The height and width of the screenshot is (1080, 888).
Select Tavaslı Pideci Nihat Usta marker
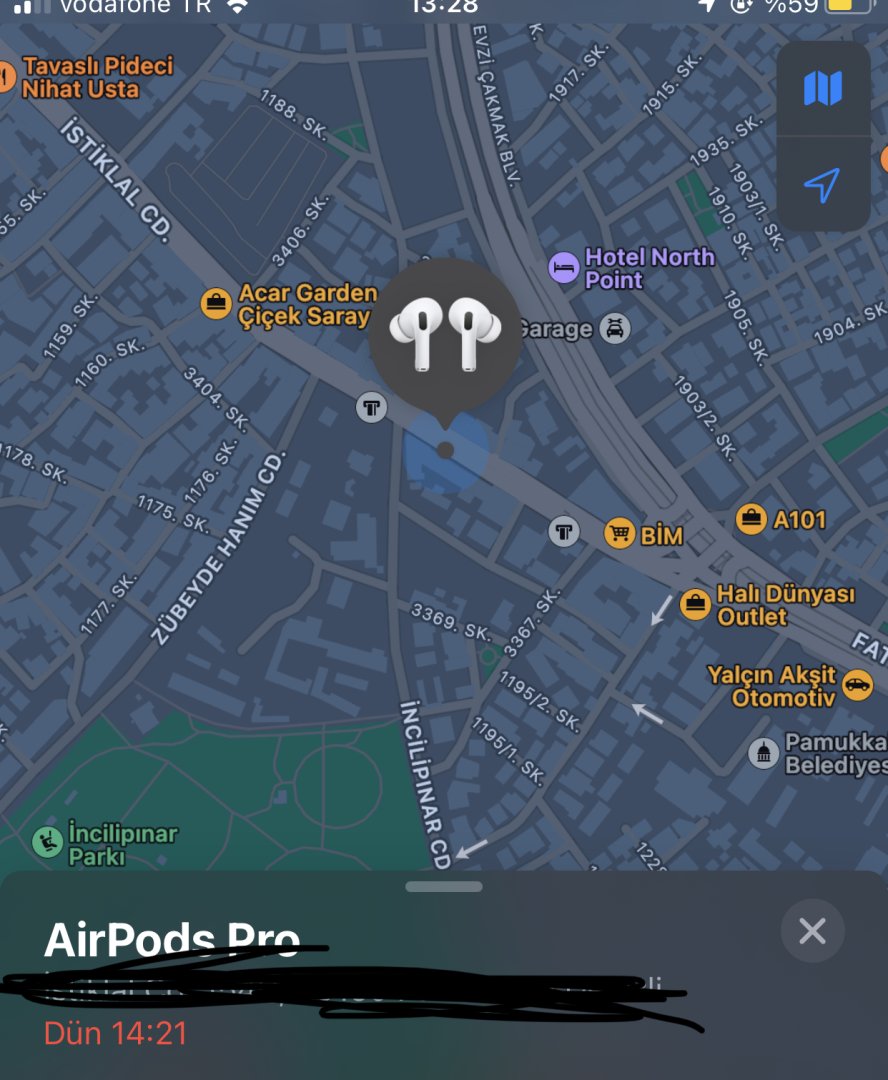coord(7,77)
